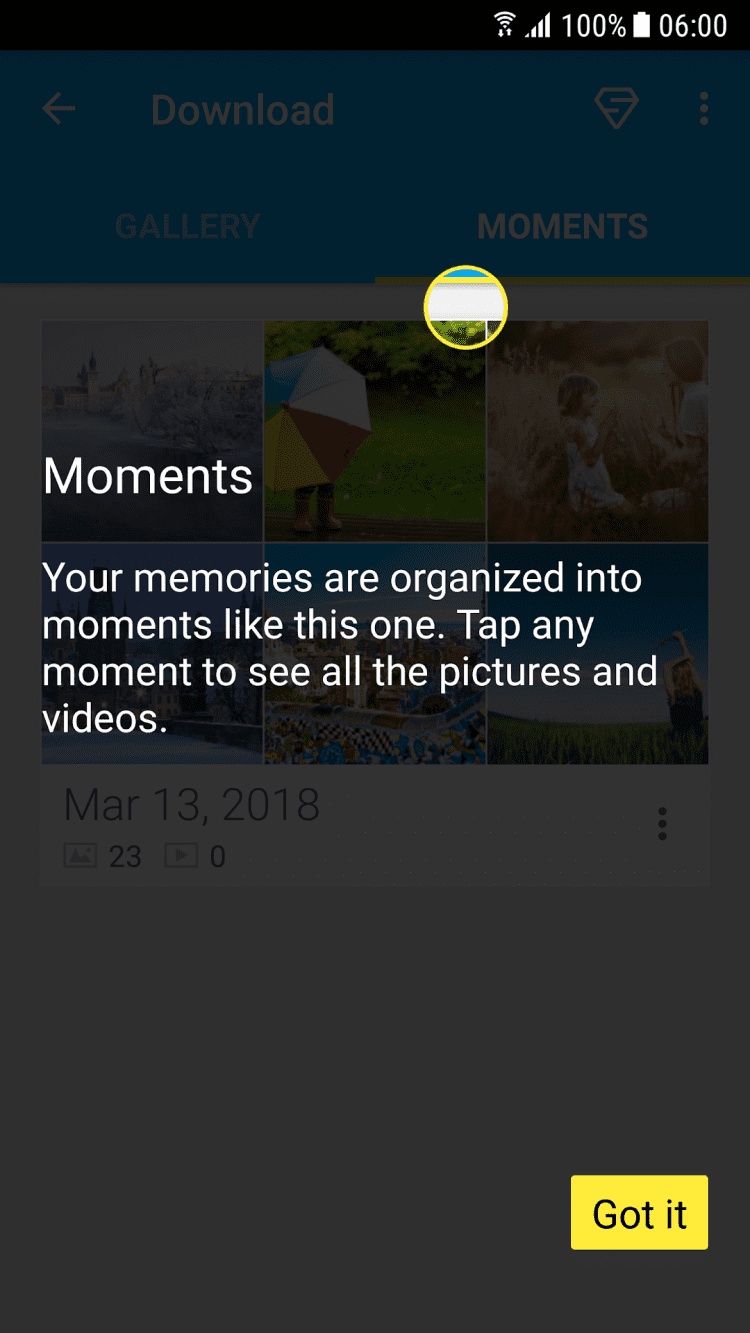Dismiss the tutorial with Got it
This screenshot has width=750, height=1333.
click(639, 1212)
